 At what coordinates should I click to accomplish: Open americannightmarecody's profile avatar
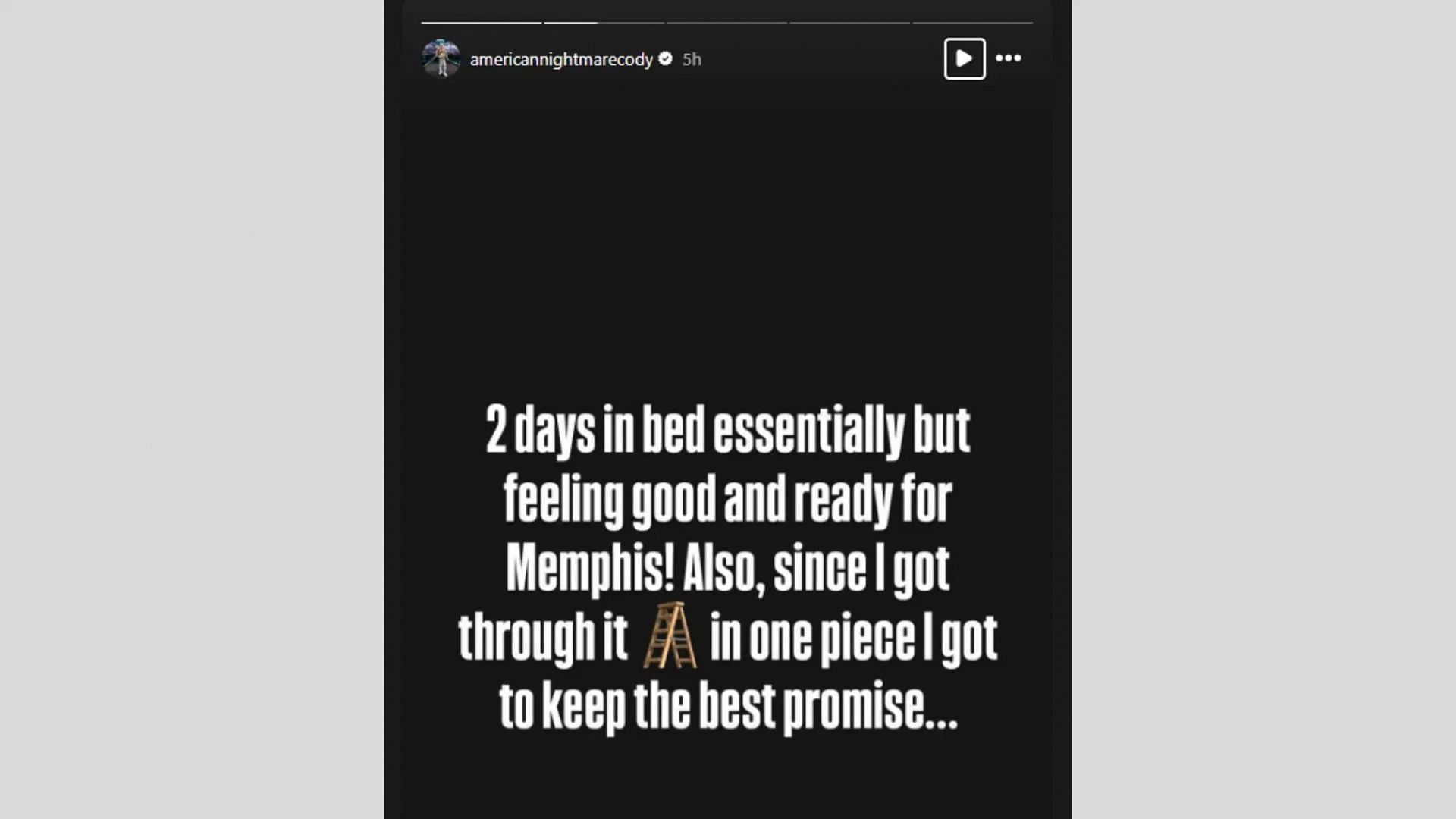point(441,58)
